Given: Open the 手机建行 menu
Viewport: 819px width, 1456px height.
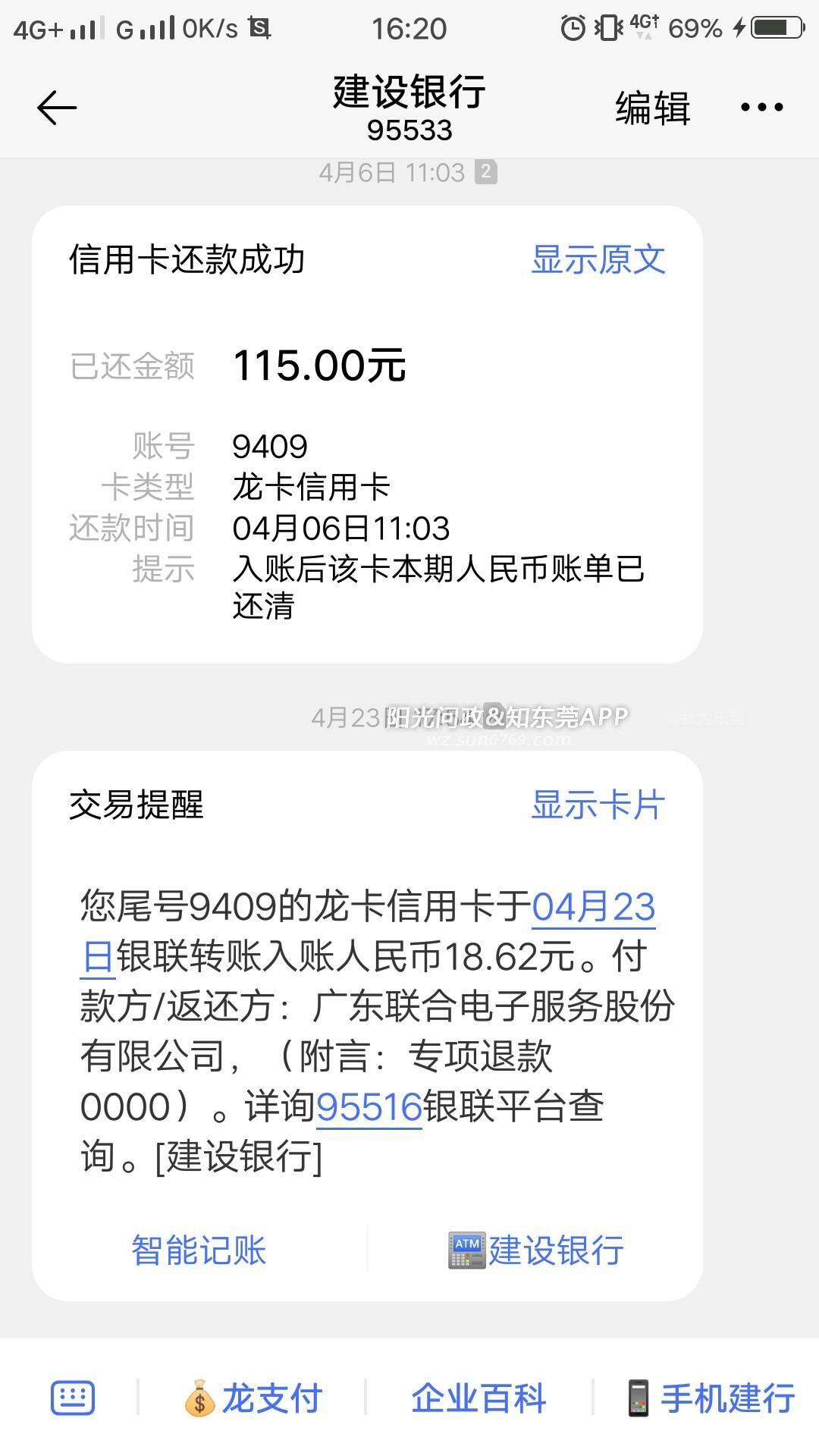Looking at the screenshot, I should tap(711, 1398).
